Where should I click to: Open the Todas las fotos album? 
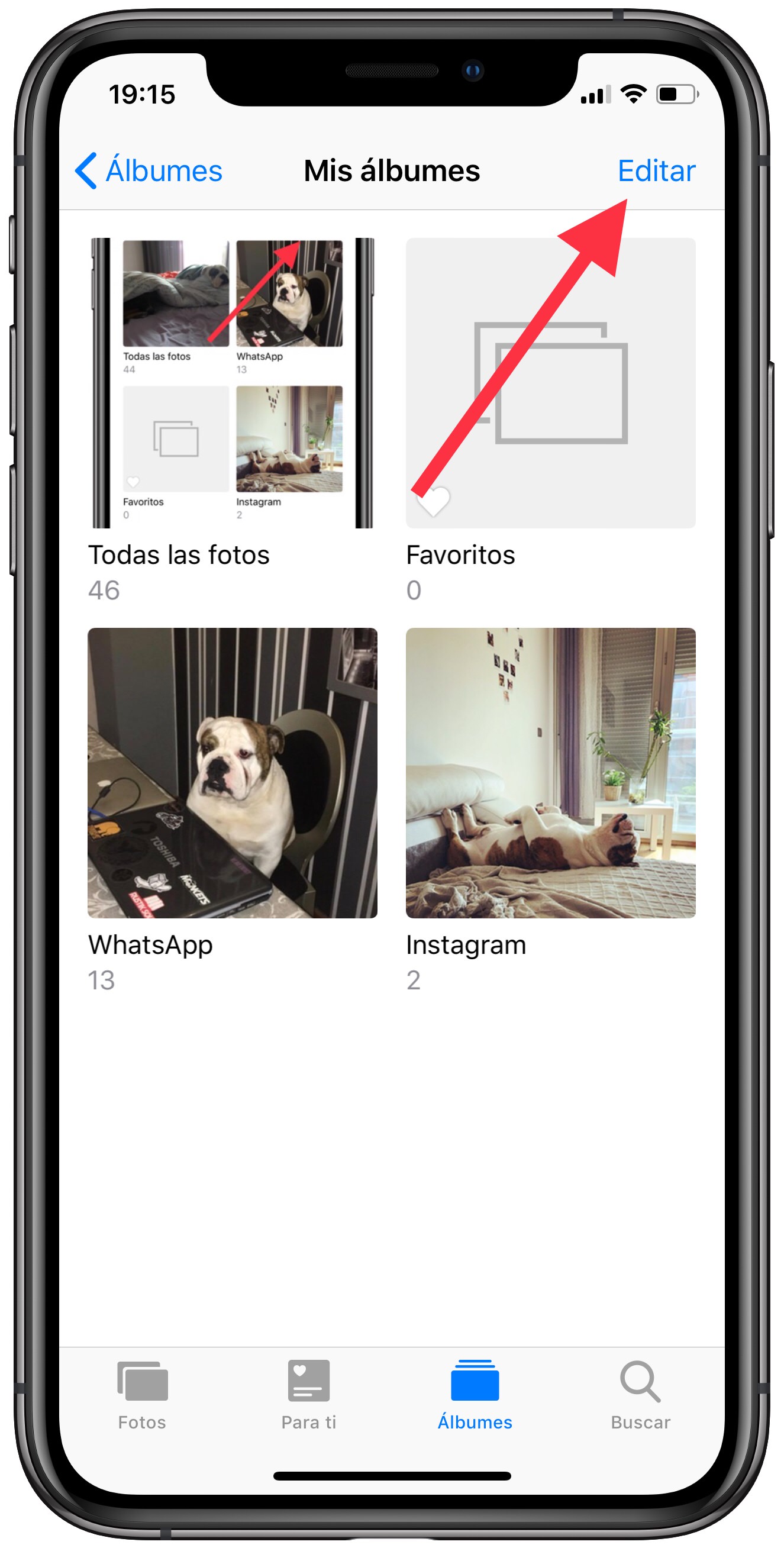[233, 383]
